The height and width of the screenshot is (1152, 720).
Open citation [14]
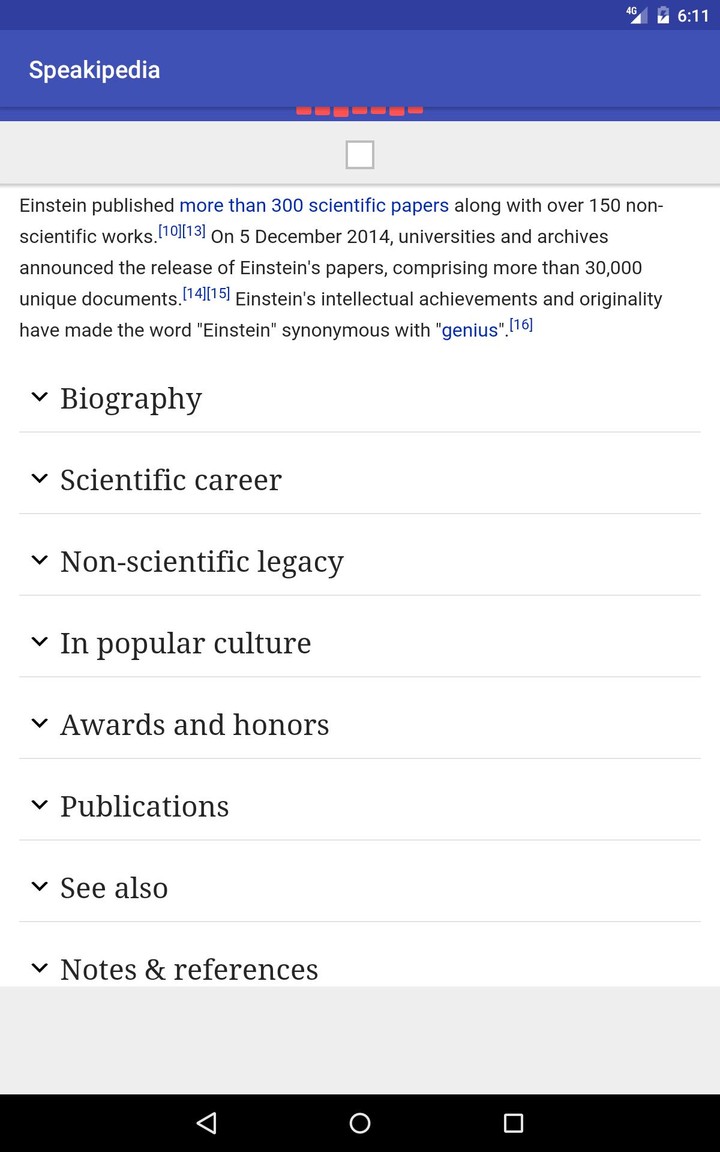[x=194, y=293]
